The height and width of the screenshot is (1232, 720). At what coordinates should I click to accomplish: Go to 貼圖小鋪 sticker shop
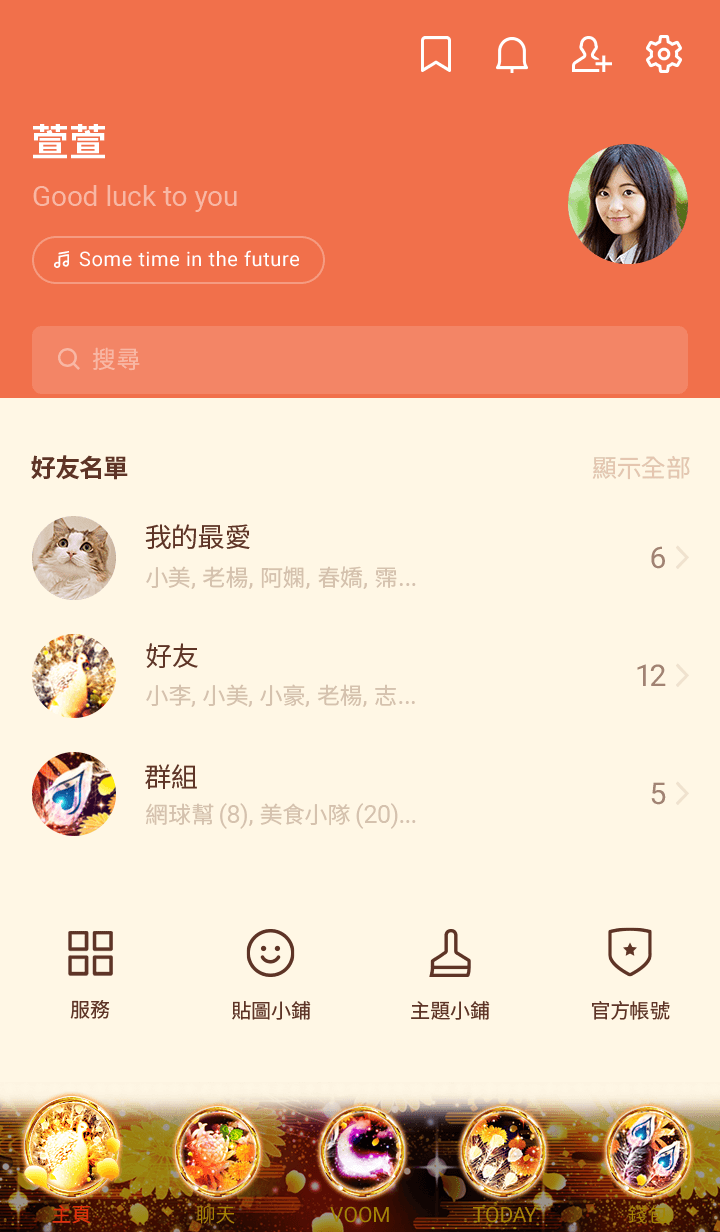coord(270,972)
